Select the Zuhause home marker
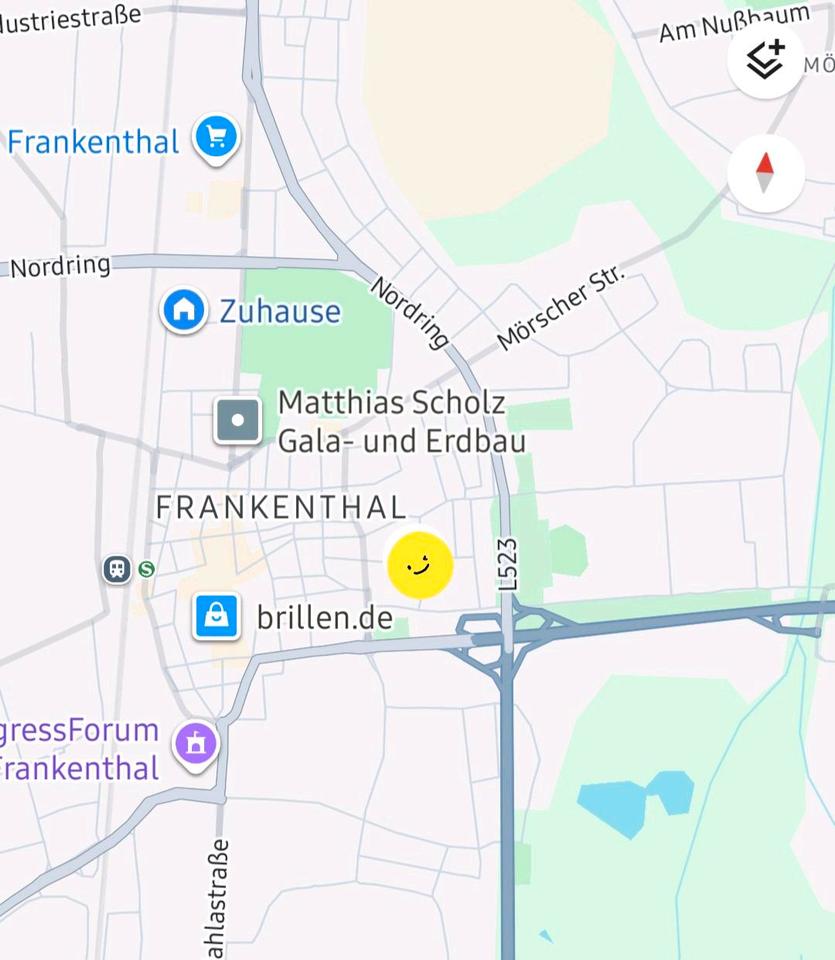Image resolution: width=835 pixels, height=960 pixels. 184,311
